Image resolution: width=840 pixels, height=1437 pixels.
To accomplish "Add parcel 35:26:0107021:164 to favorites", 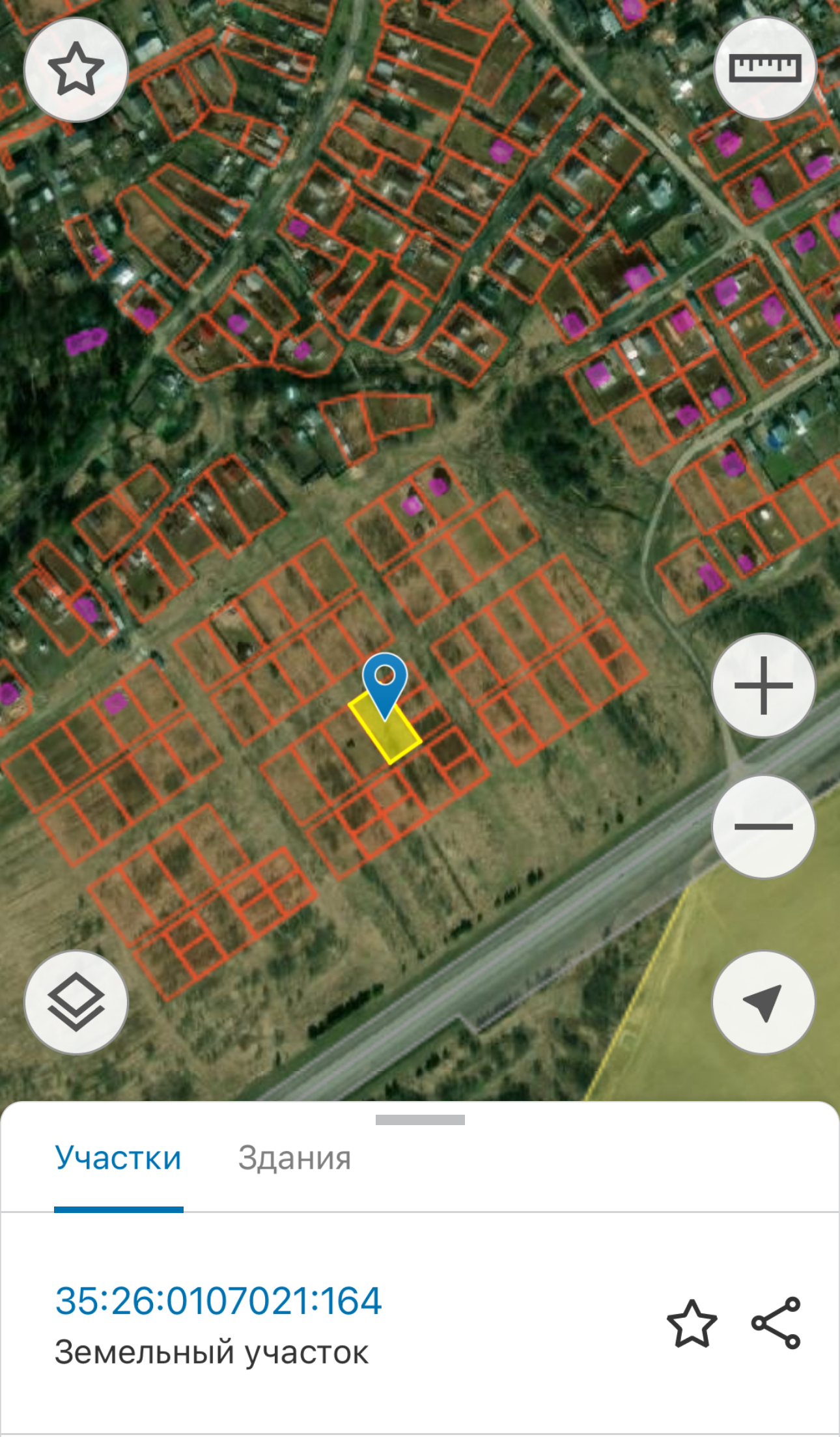I will coord(692,1323).
